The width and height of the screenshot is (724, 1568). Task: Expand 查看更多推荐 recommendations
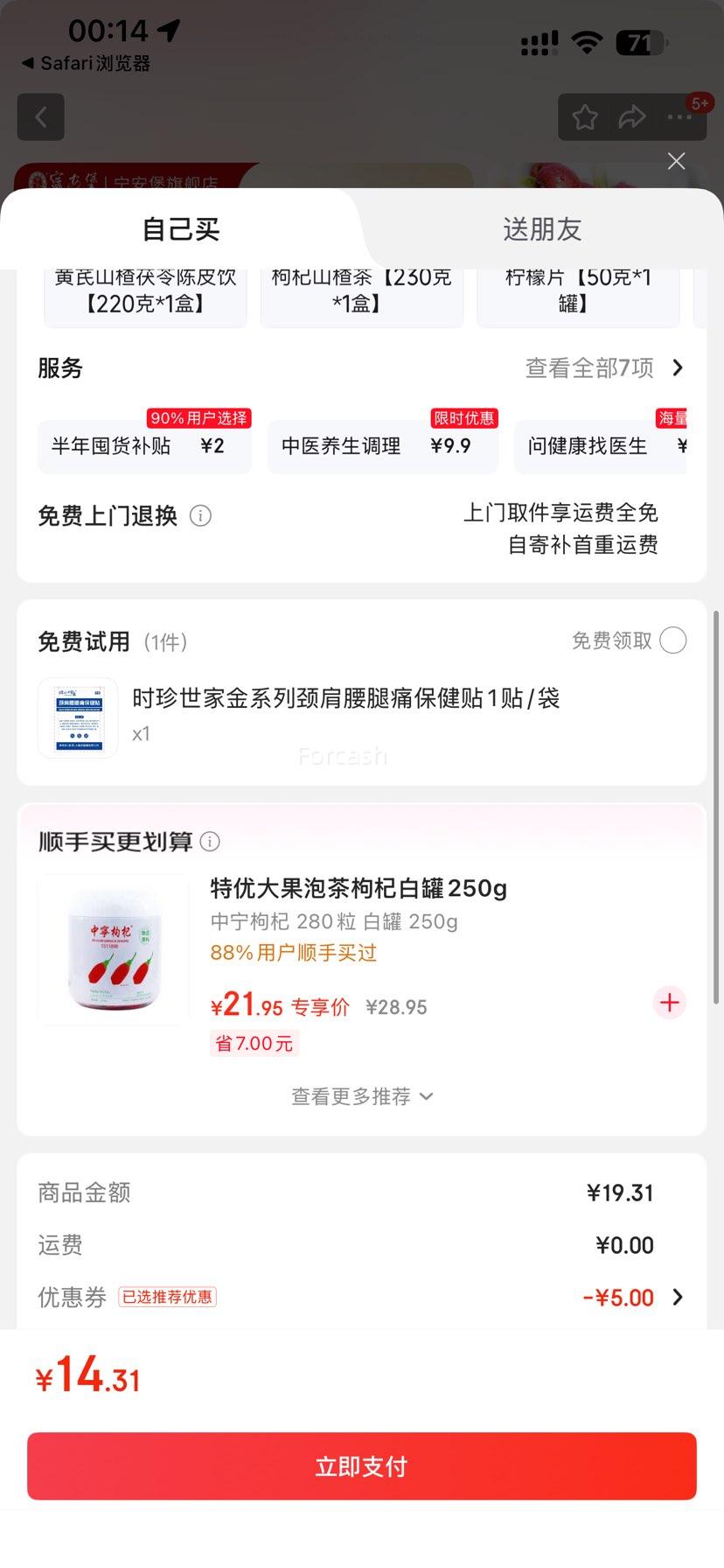coord(361,1096)
